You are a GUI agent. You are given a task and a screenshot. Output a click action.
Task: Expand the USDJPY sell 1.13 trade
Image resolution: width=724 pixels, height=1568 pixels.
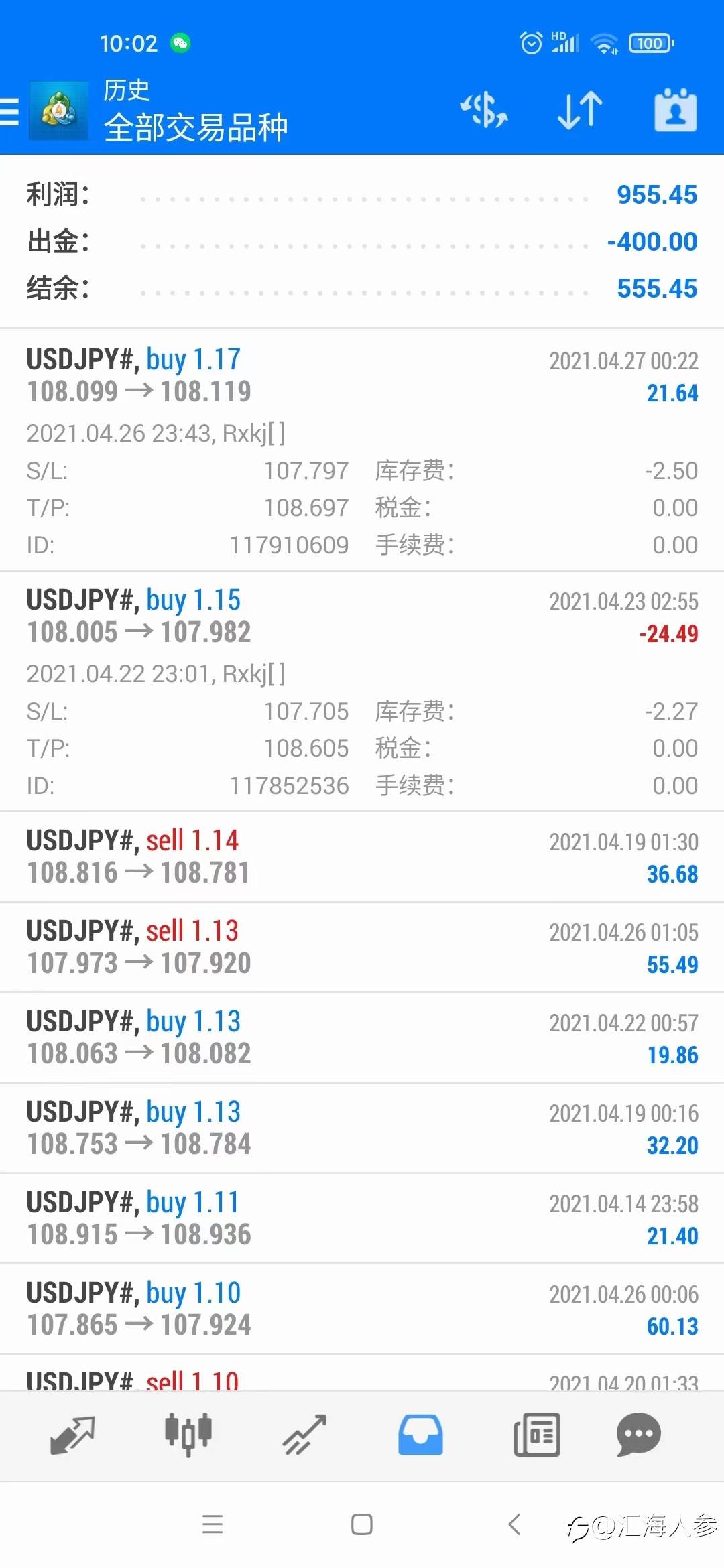[362, 947]
